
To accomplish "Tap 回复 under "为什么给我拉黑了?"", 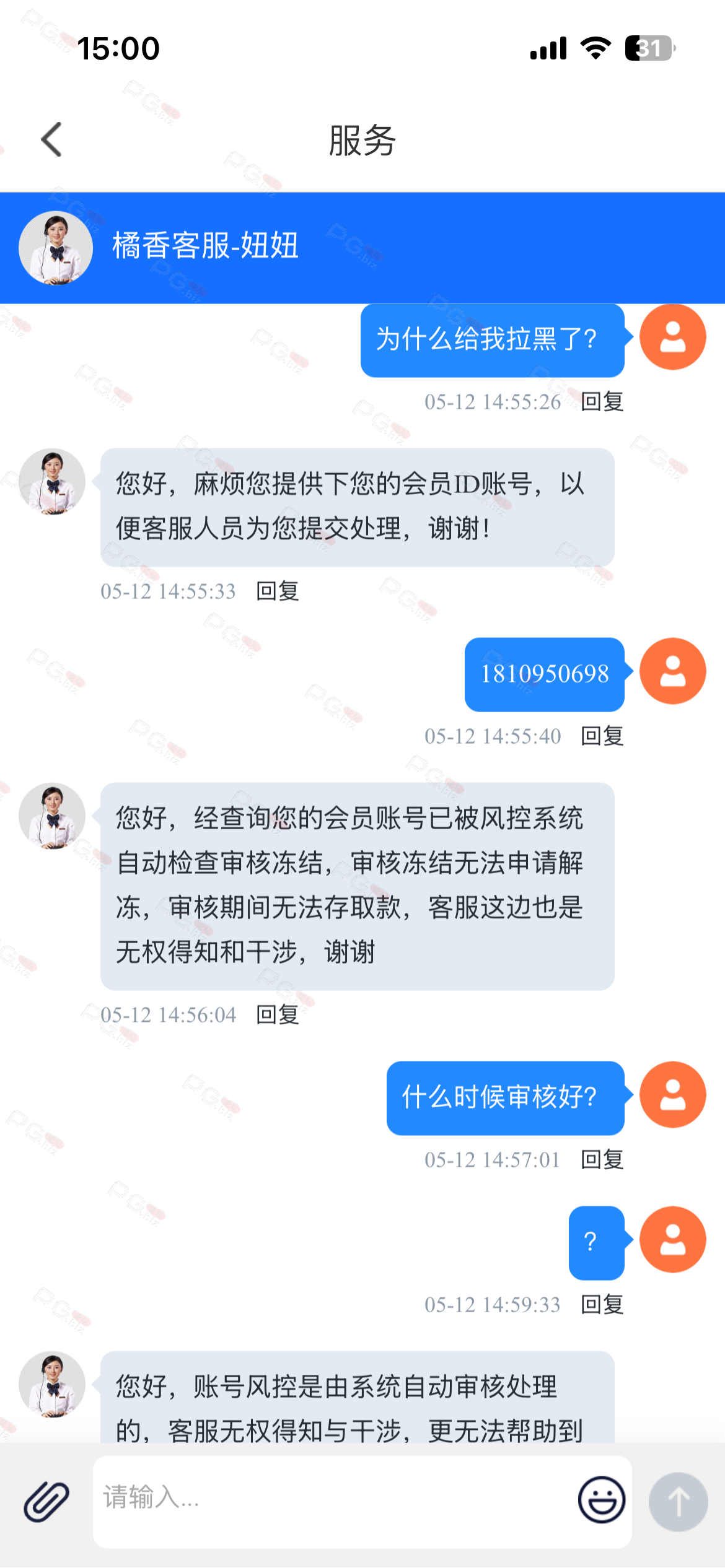I will (602, 402).
